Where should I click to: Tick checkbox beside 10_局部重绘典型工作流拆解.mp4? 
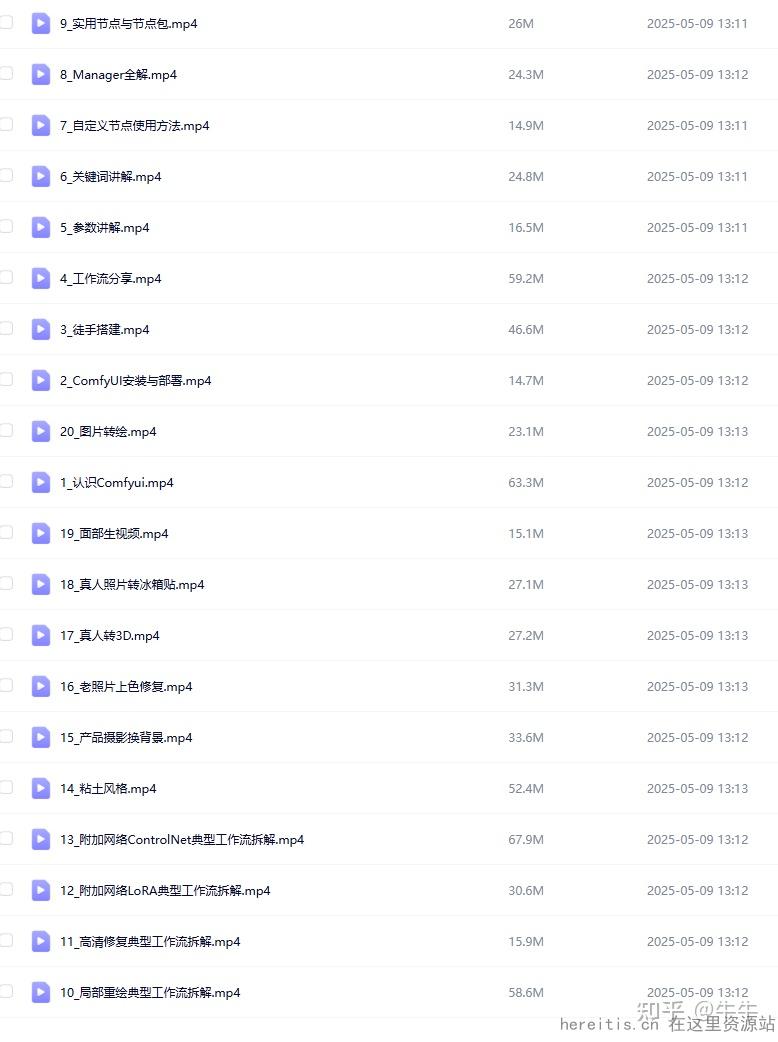click(x=6, y=991)
